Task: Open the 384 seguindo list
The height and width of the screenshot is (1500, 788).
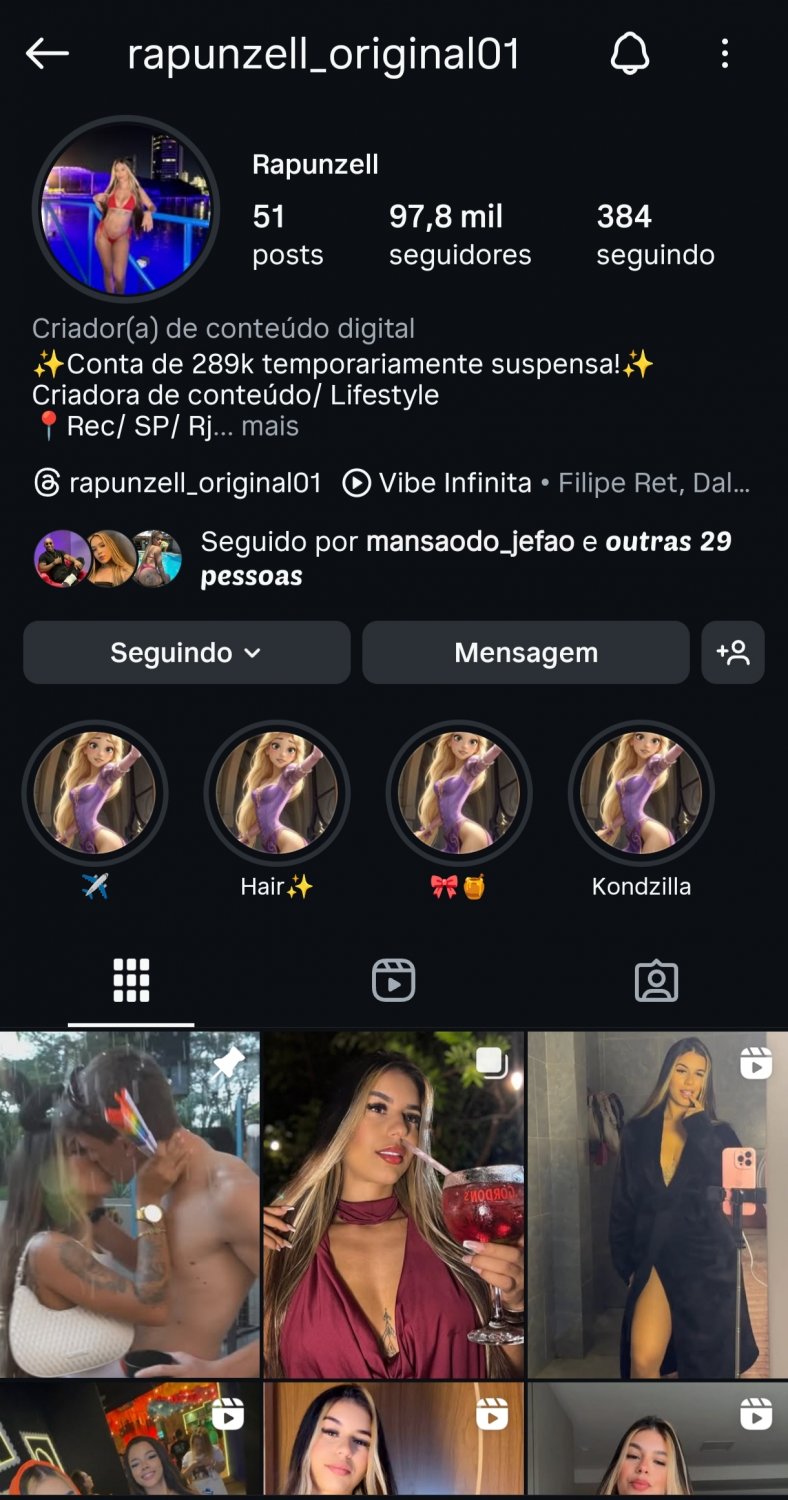Action: [655, 235]
